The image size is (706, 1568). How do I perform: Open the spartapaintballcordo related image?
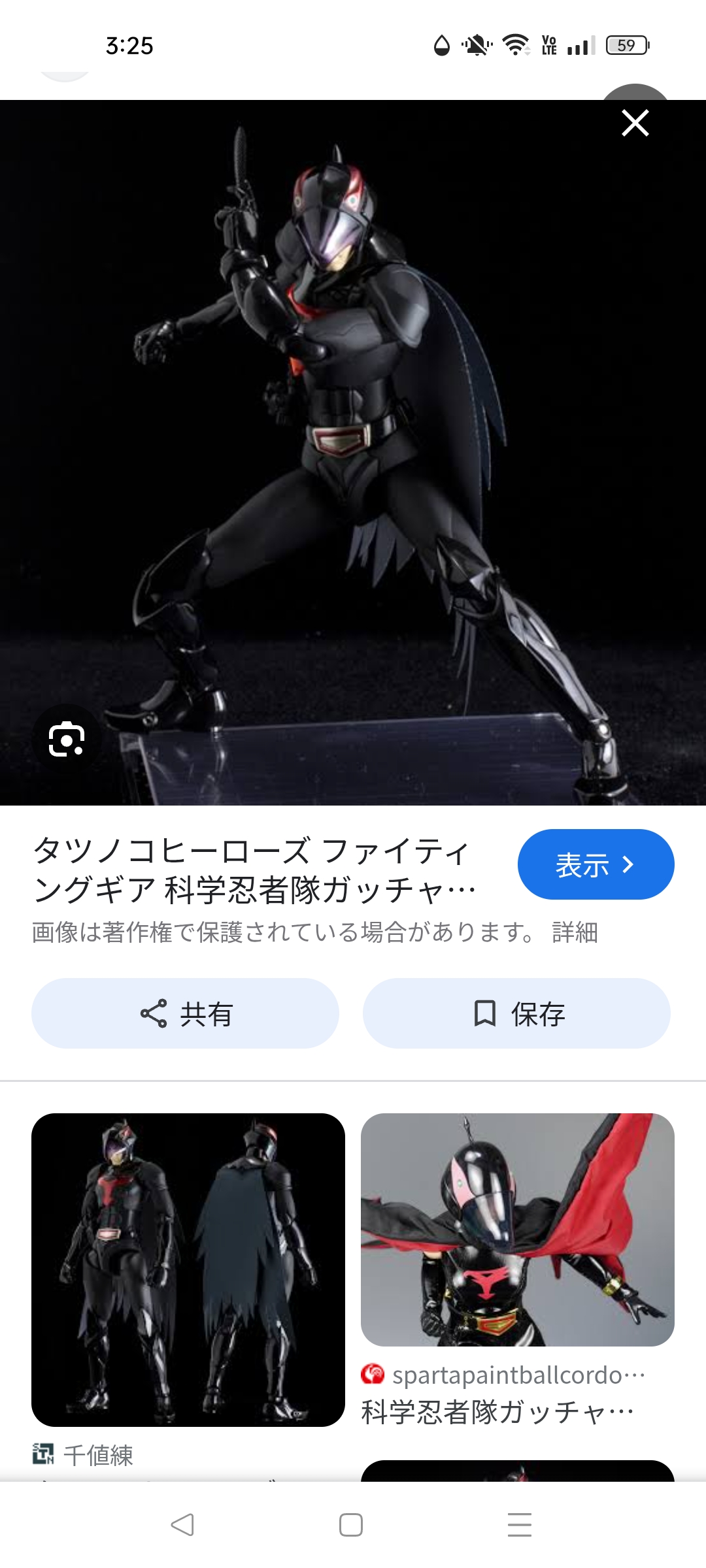(517, 1230)
